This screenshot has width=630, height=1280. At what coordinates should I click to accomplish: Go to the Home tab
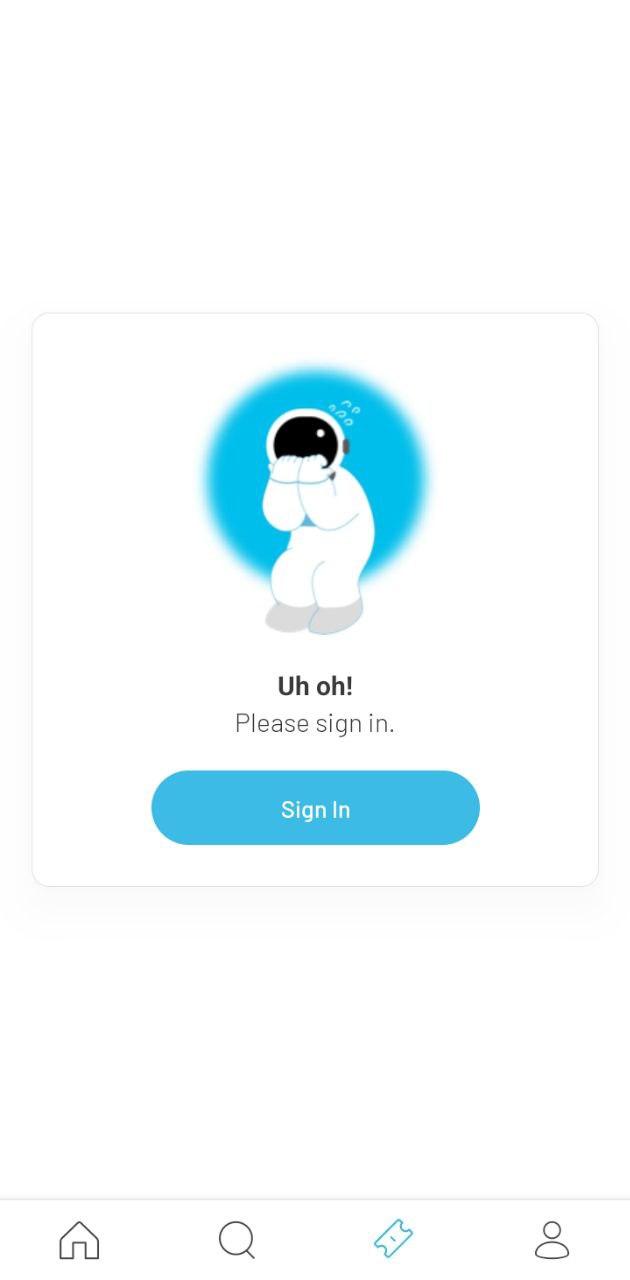pyautogui.click(x=79, y=1240)
